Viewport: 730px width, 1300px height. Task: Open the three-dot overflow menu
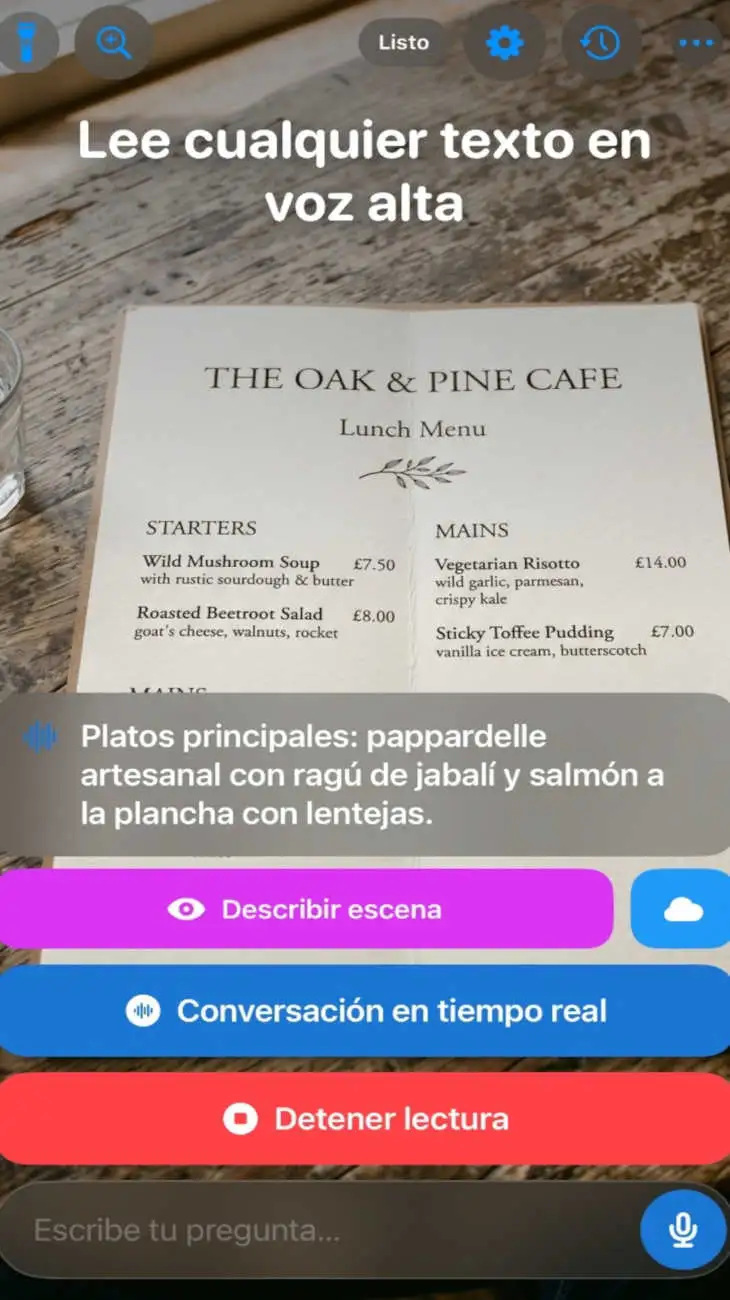(x=696, y=42)
